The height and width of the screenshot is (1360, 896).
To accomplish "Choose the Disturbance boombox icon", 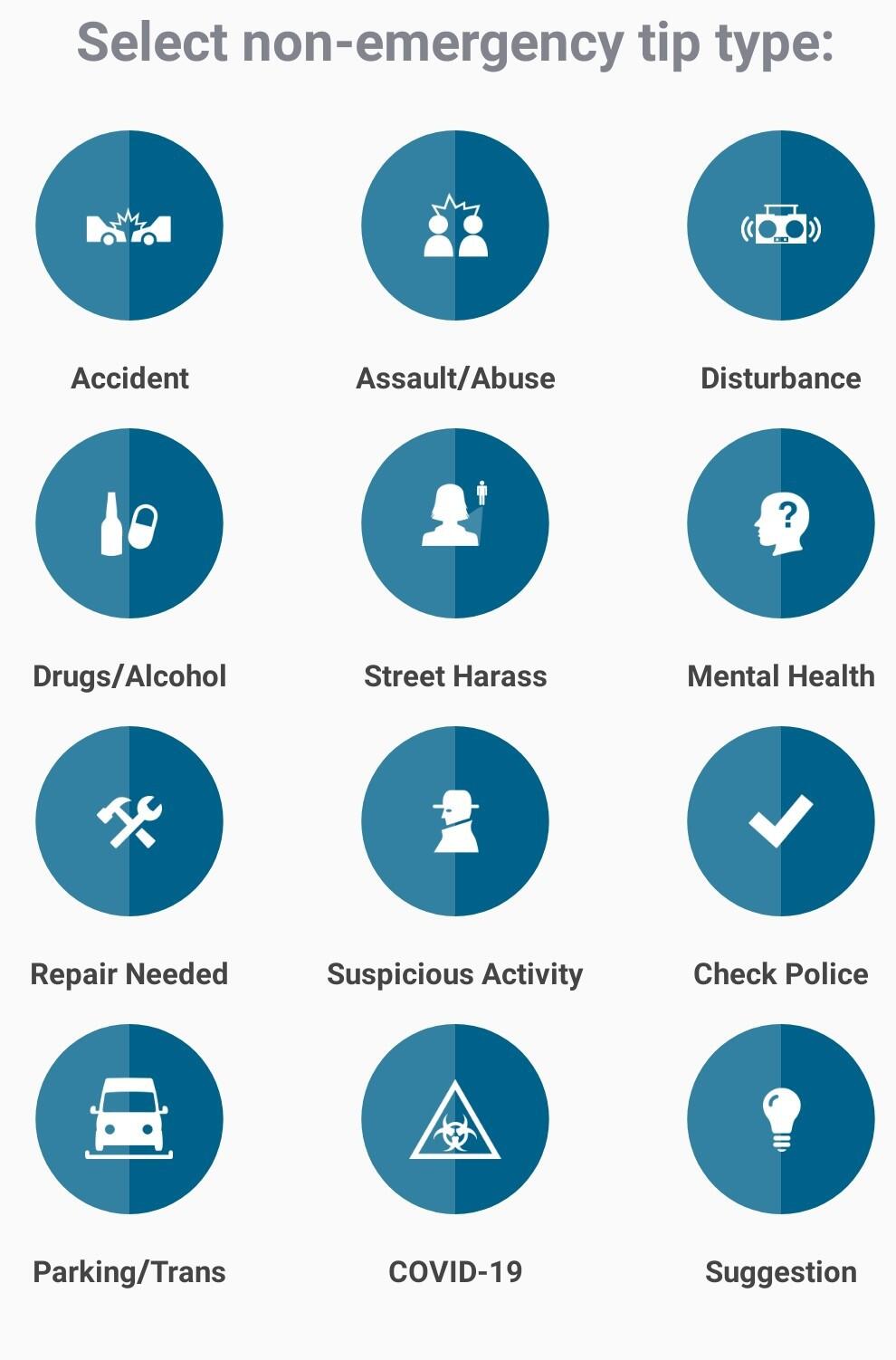I will [x=778, y=226].
